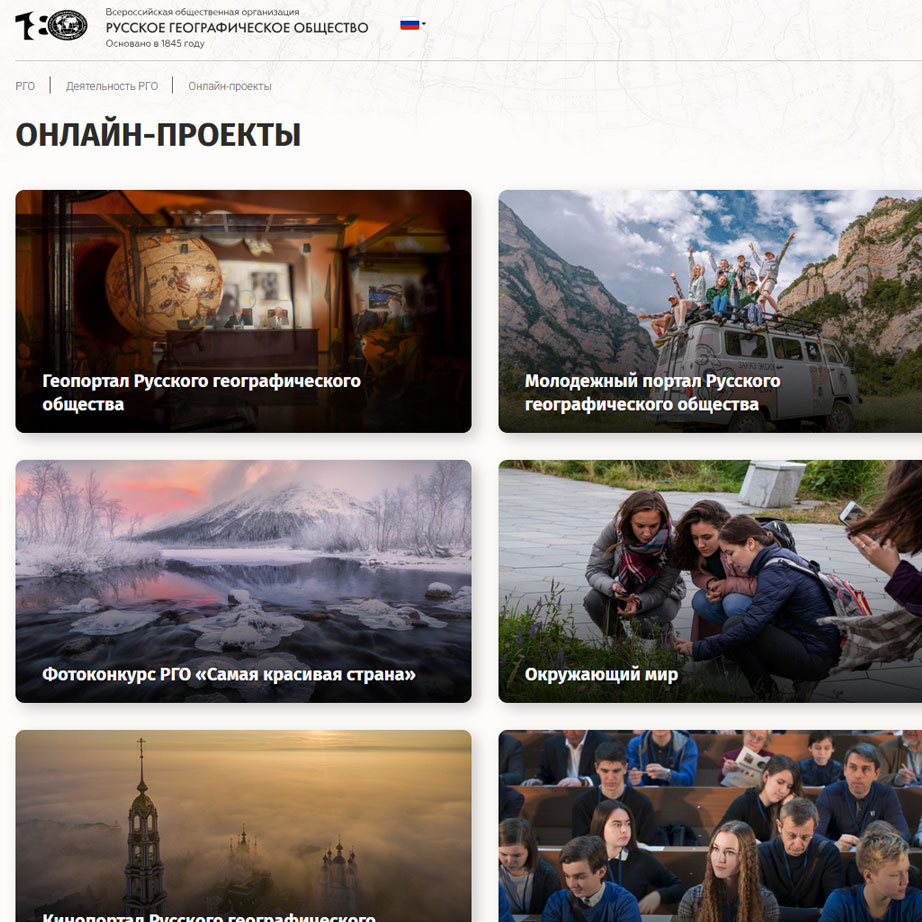Go to the РГО breadcrumb link
The width and height of the screenshot is (922, 922).
coord(25,86)
